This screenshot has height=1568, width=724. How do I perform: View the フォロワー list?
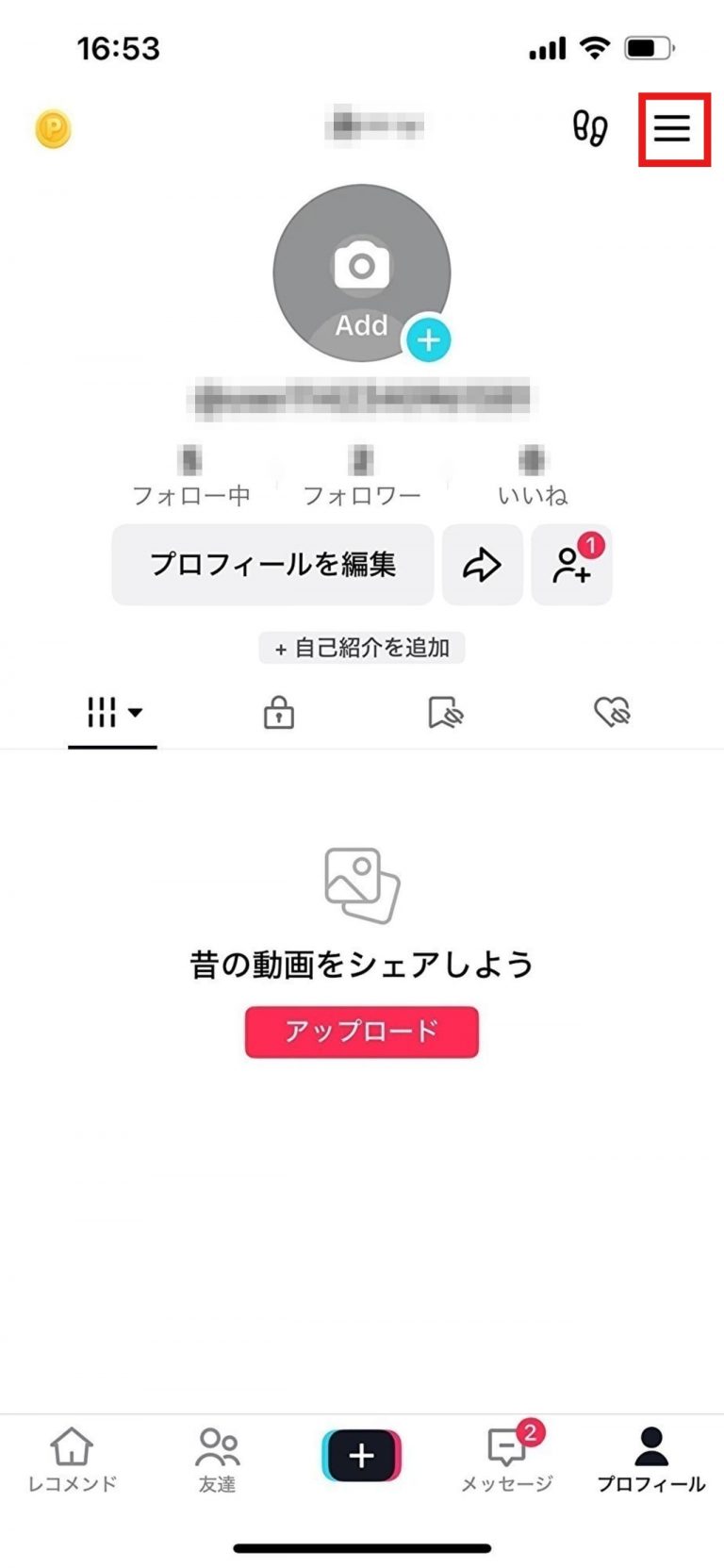tap(362, 481)
